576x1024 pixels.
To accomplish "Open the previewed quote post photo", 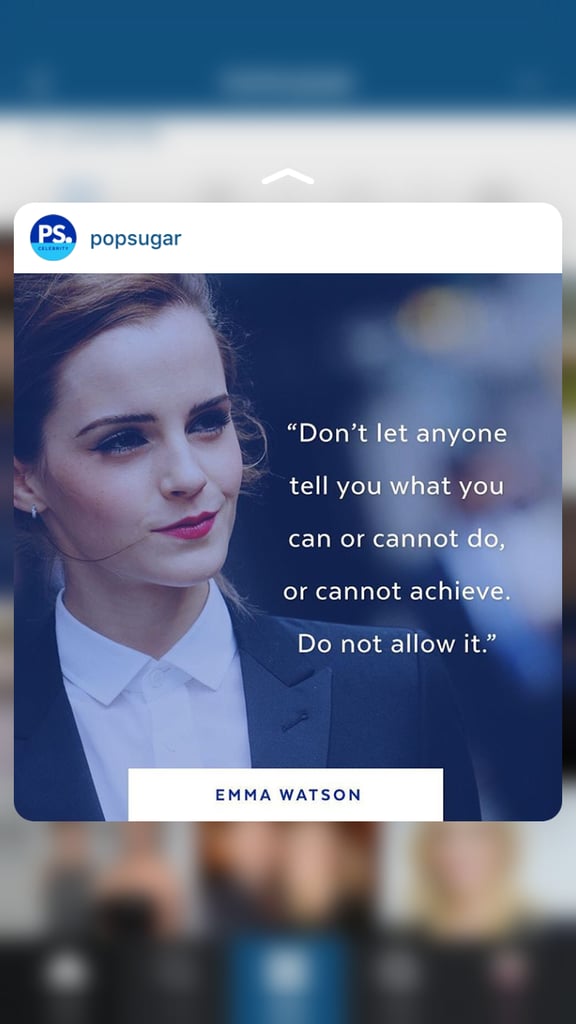I will (x=287, y=547).
